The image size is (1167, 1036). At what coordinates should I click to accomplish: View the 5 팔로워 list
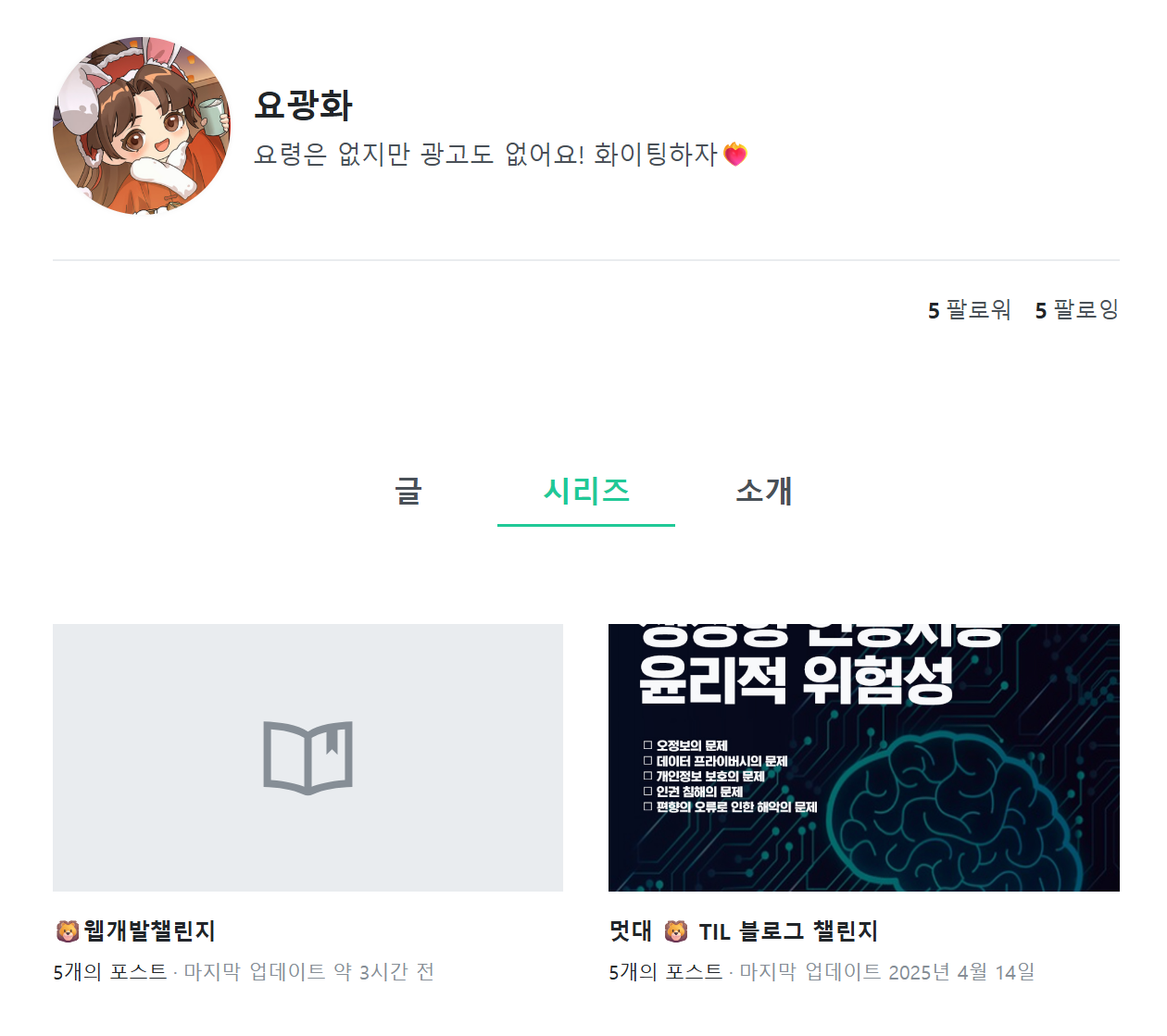coord(969,310)
